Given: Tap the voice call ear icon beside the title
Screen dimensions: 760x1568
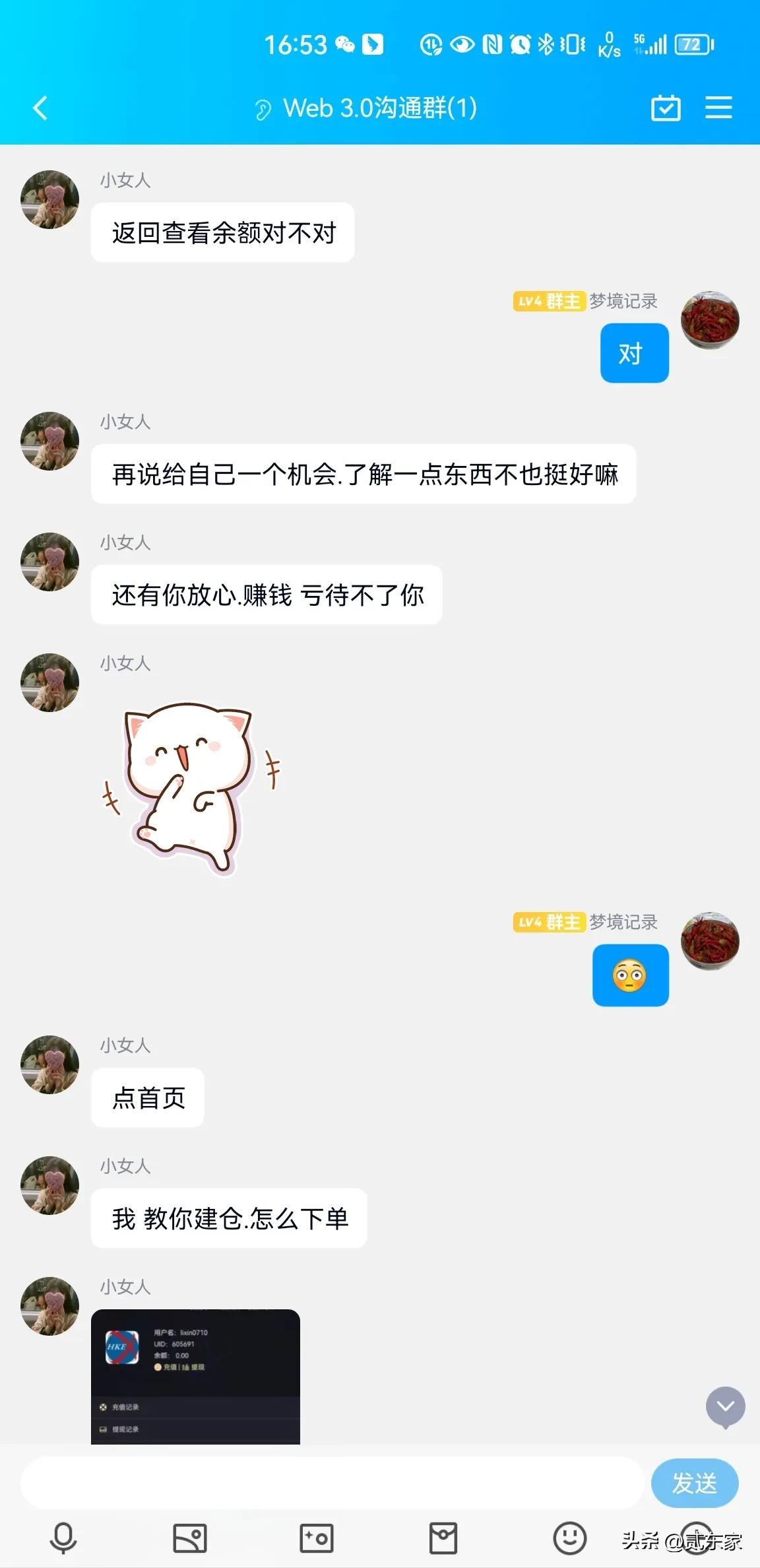Looking at the screenshot, I should [264, 108].
